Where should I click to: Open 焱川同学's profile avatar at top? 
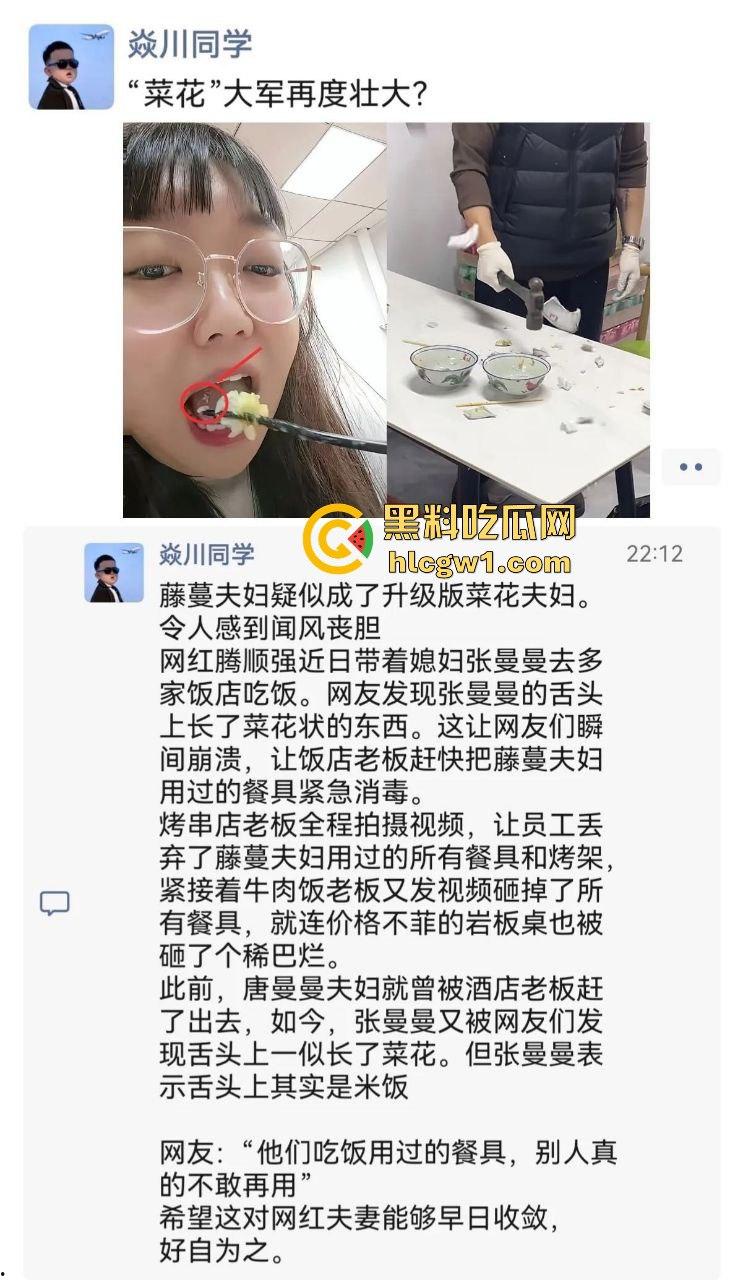[71, 67]
